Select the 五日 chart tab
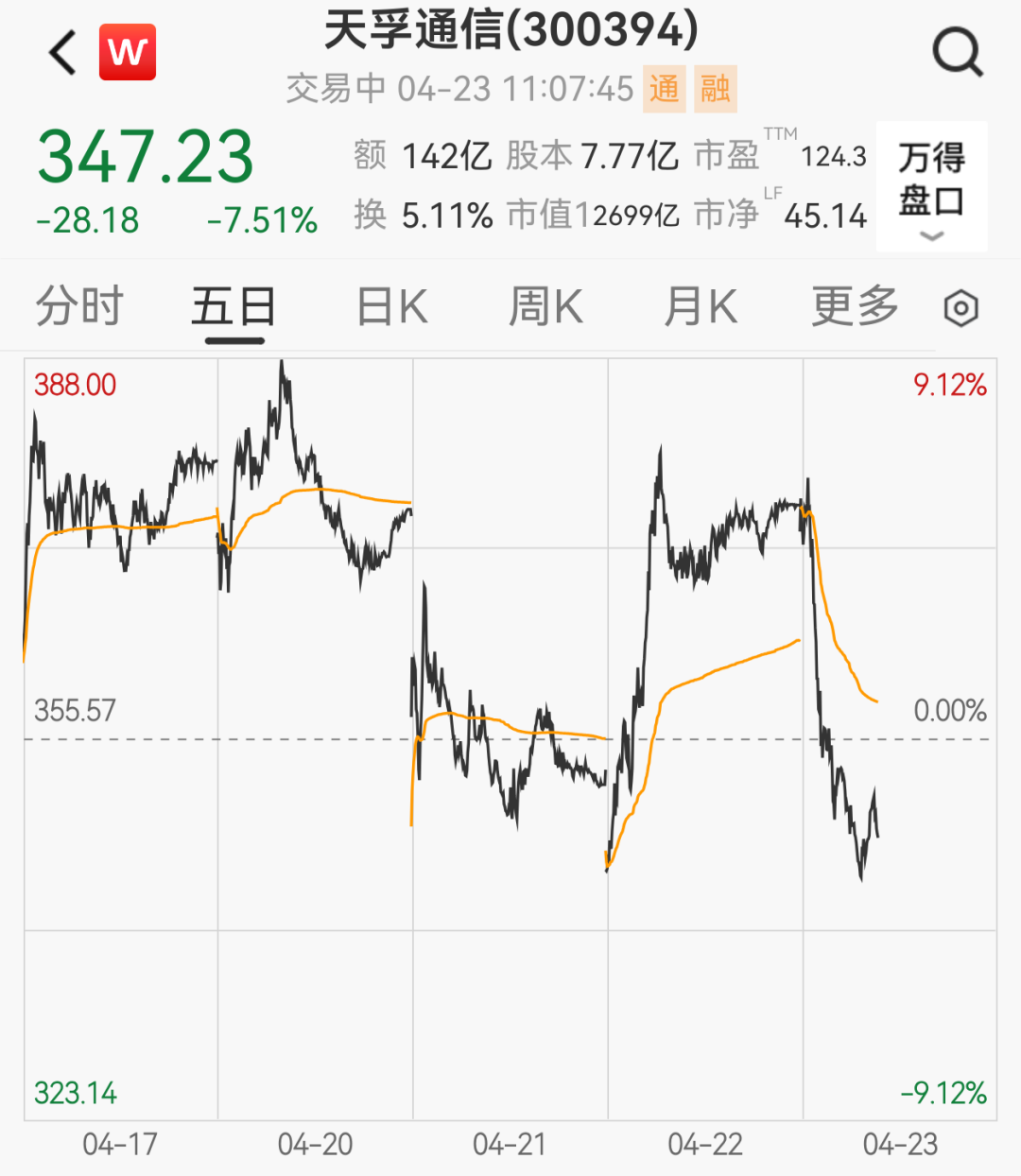 tap(234, 307)
